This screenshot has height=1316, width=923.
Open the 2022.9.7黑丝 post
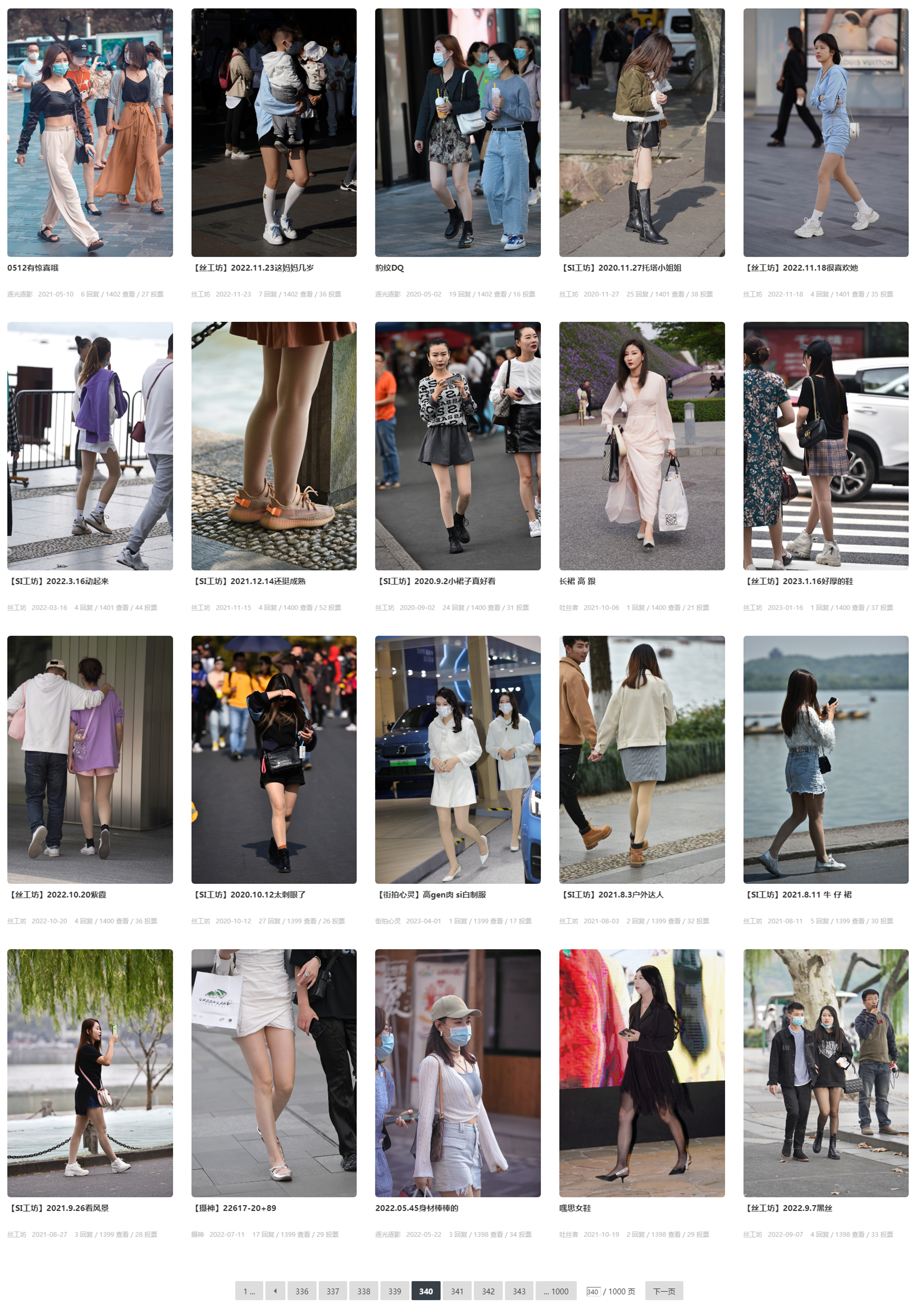(x=788, y=1208)
